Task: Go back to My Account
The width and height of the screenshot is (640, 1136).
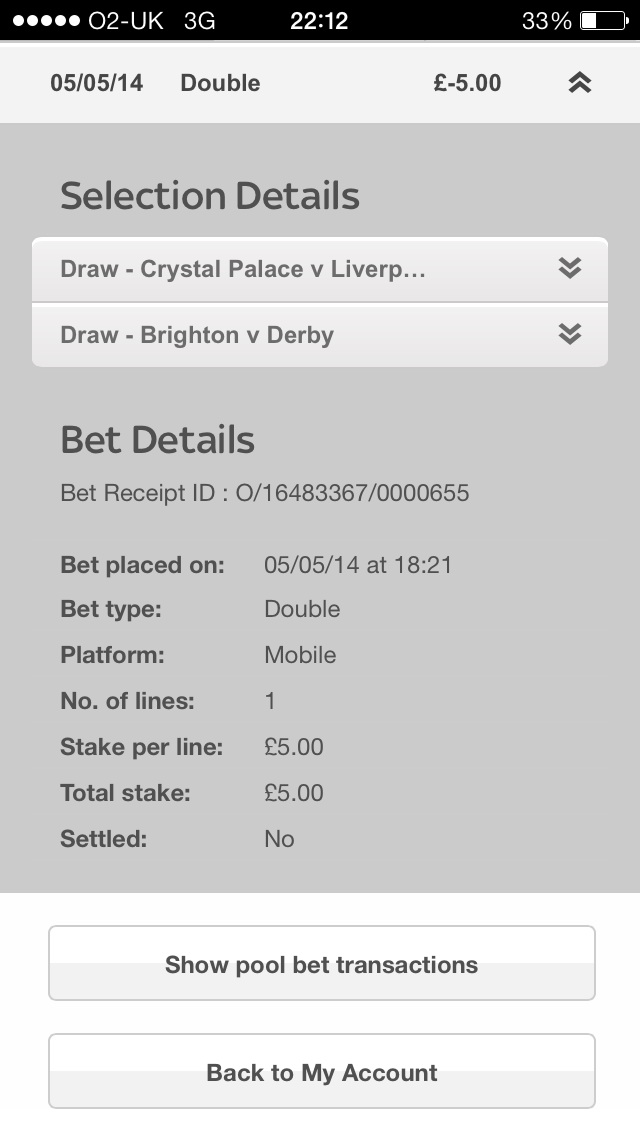Action: point(321,1072)
